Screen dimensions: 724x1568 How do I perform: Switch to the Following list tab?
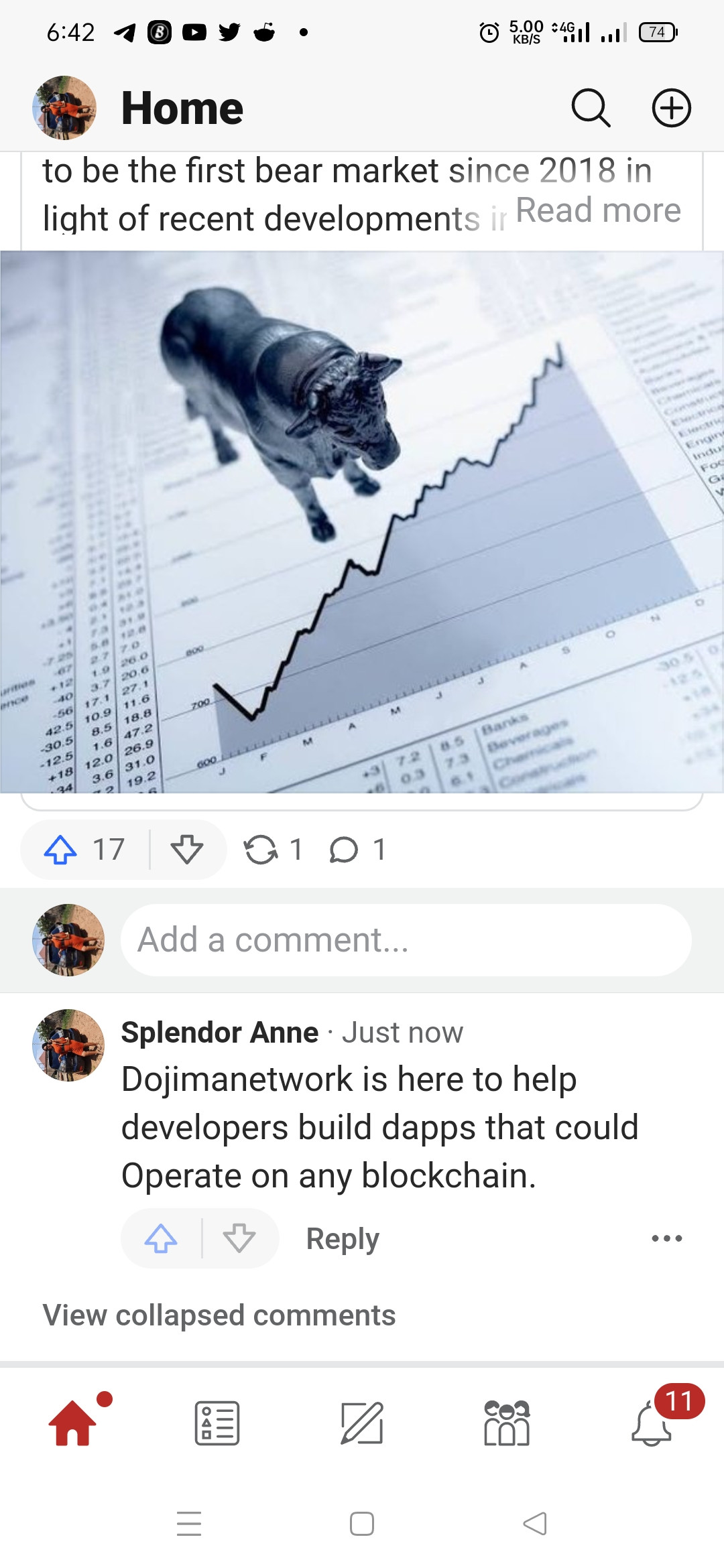click(x=217, y=1422)
